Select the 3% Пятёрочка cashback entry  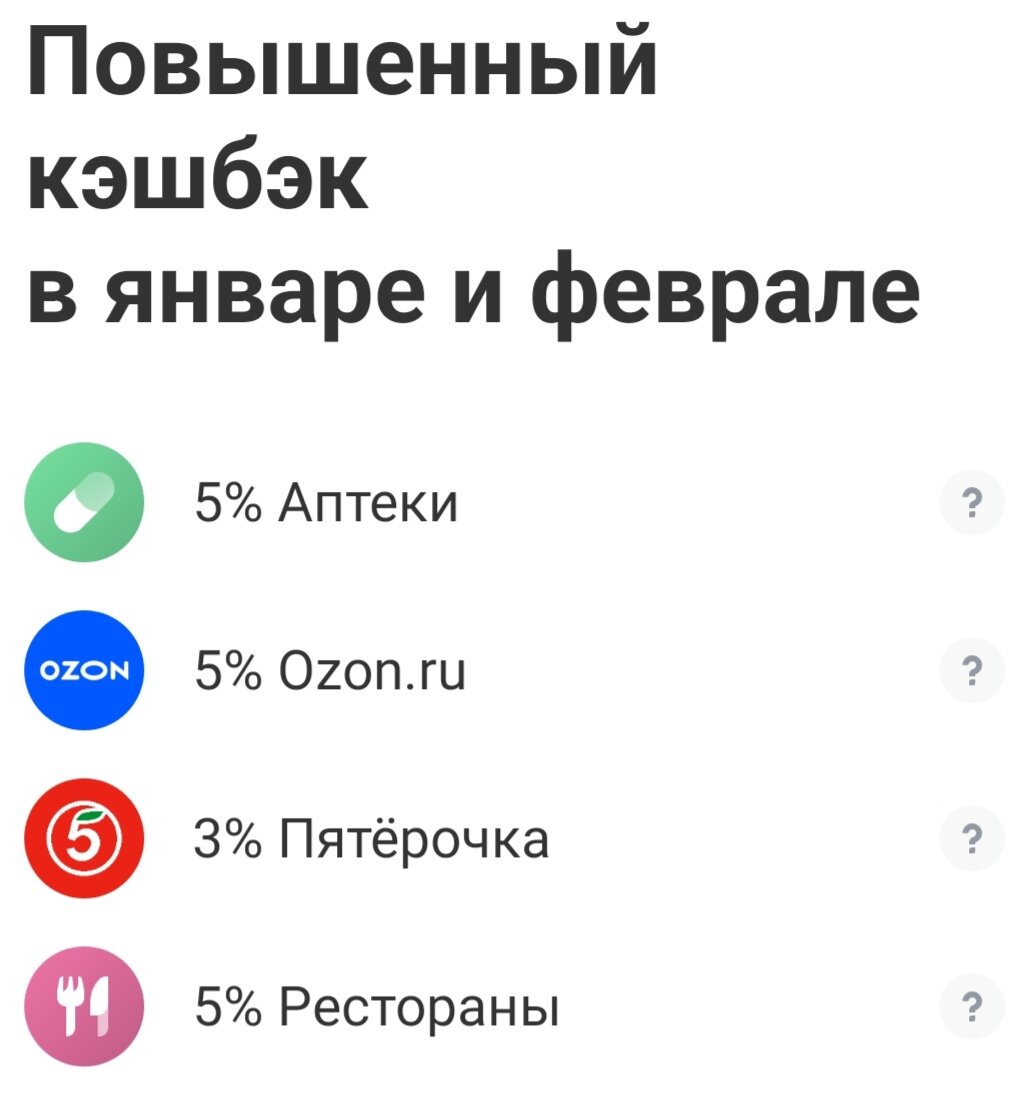click(x=370, y=838)
